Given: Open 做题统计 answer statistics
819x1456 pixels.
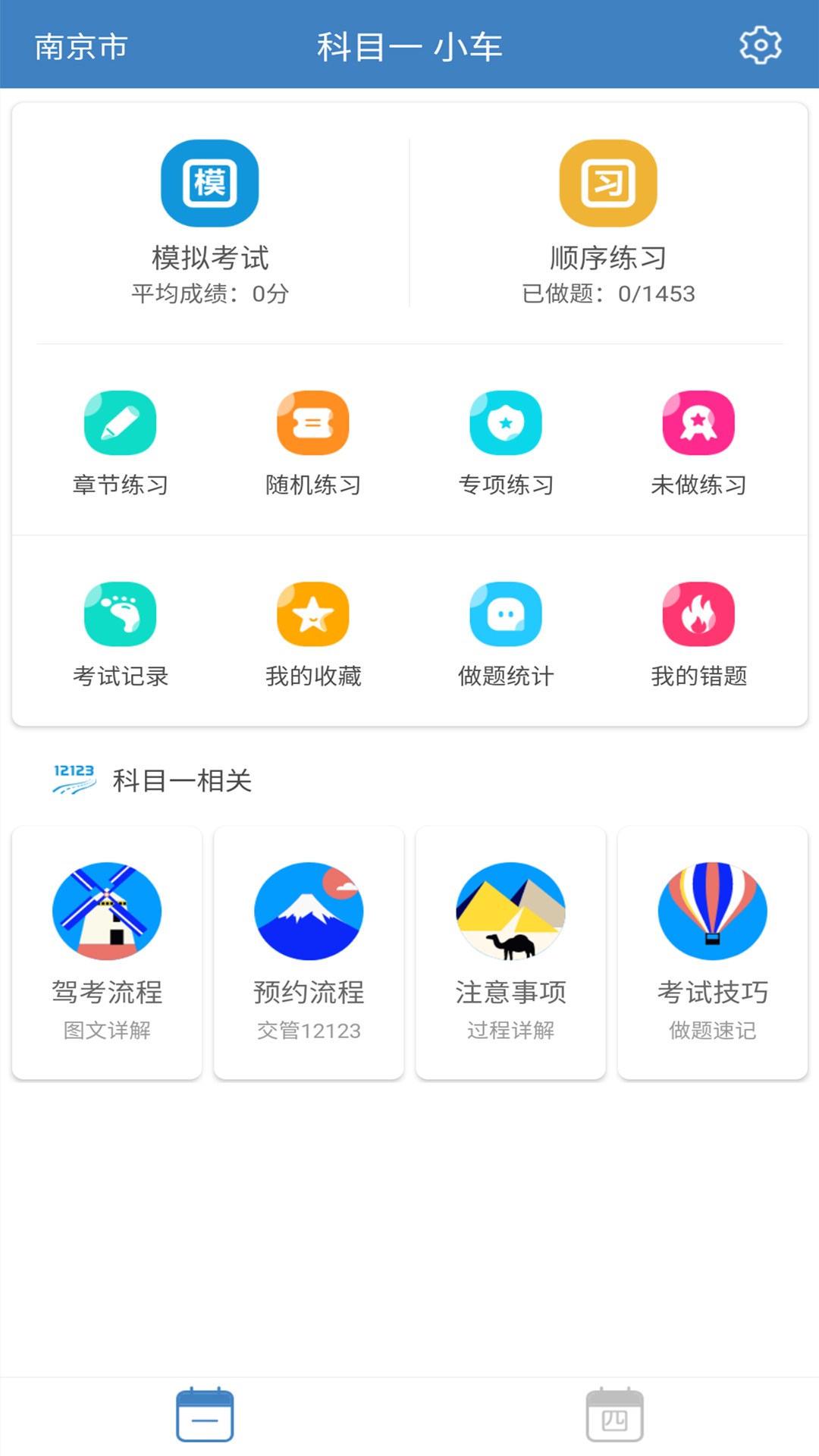Looking at the screenshot, I should [505, 633].
